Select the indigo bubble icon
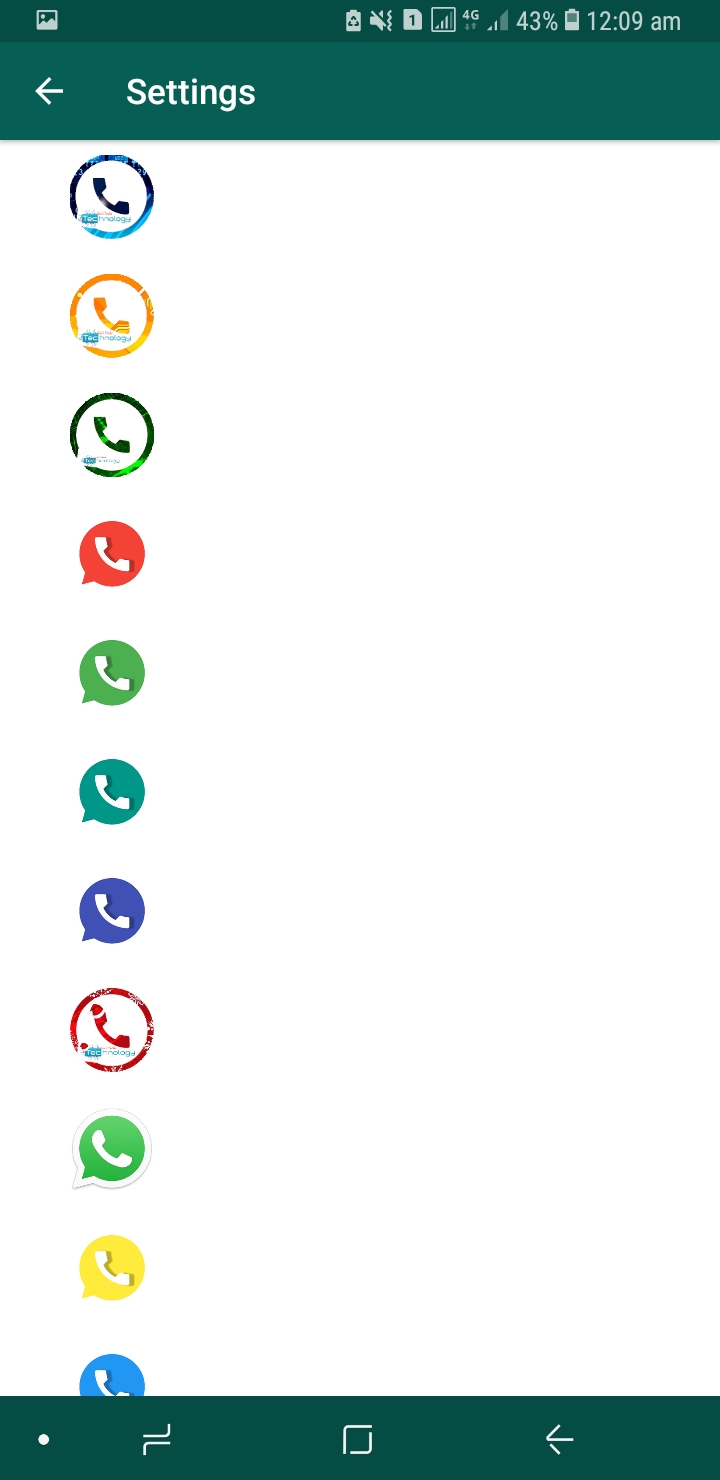Viewport: 720px width, 1480px height. tap(112, 911)
